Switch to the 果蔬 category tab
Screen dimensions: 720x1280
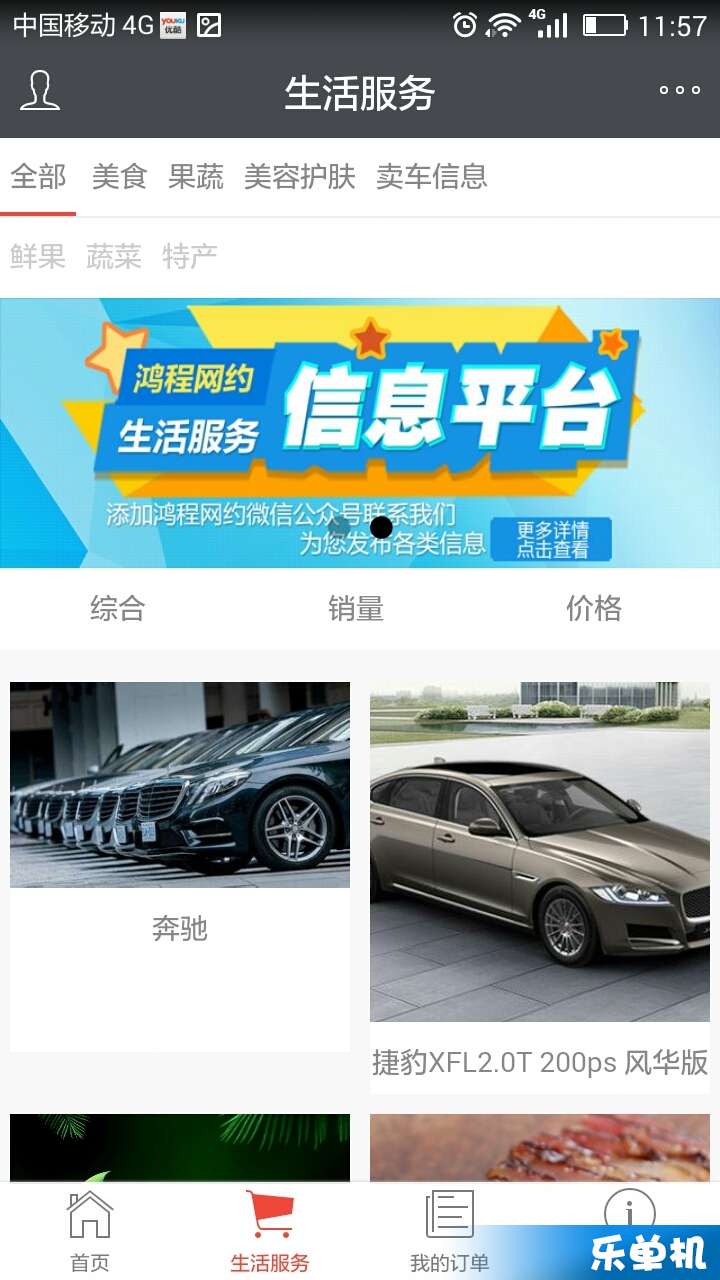point(195,177)
